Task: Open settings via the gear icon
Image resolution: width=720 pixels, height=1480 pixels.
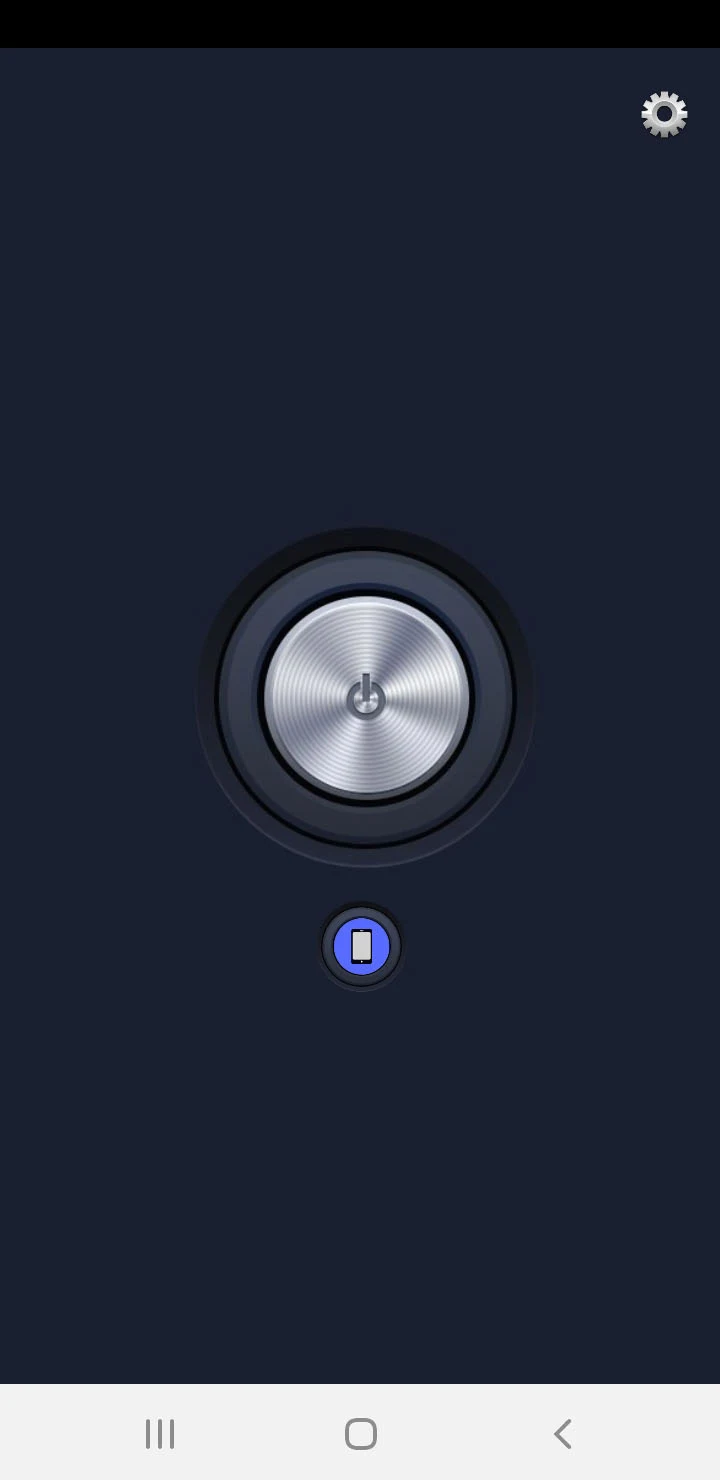Action: (664, 114)
